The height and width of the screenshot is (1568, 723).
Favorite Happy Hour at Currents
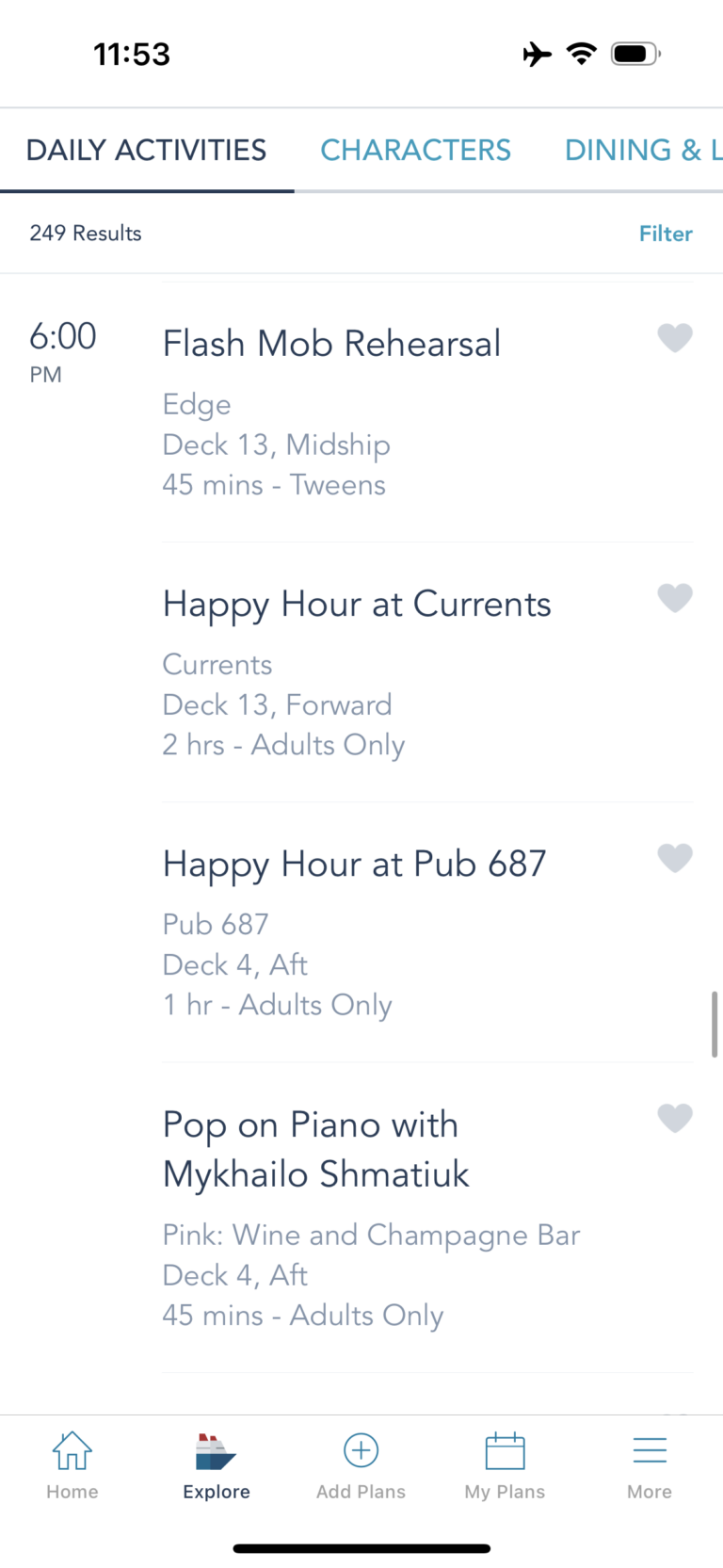pyautogui.click(x=675, y=598)
